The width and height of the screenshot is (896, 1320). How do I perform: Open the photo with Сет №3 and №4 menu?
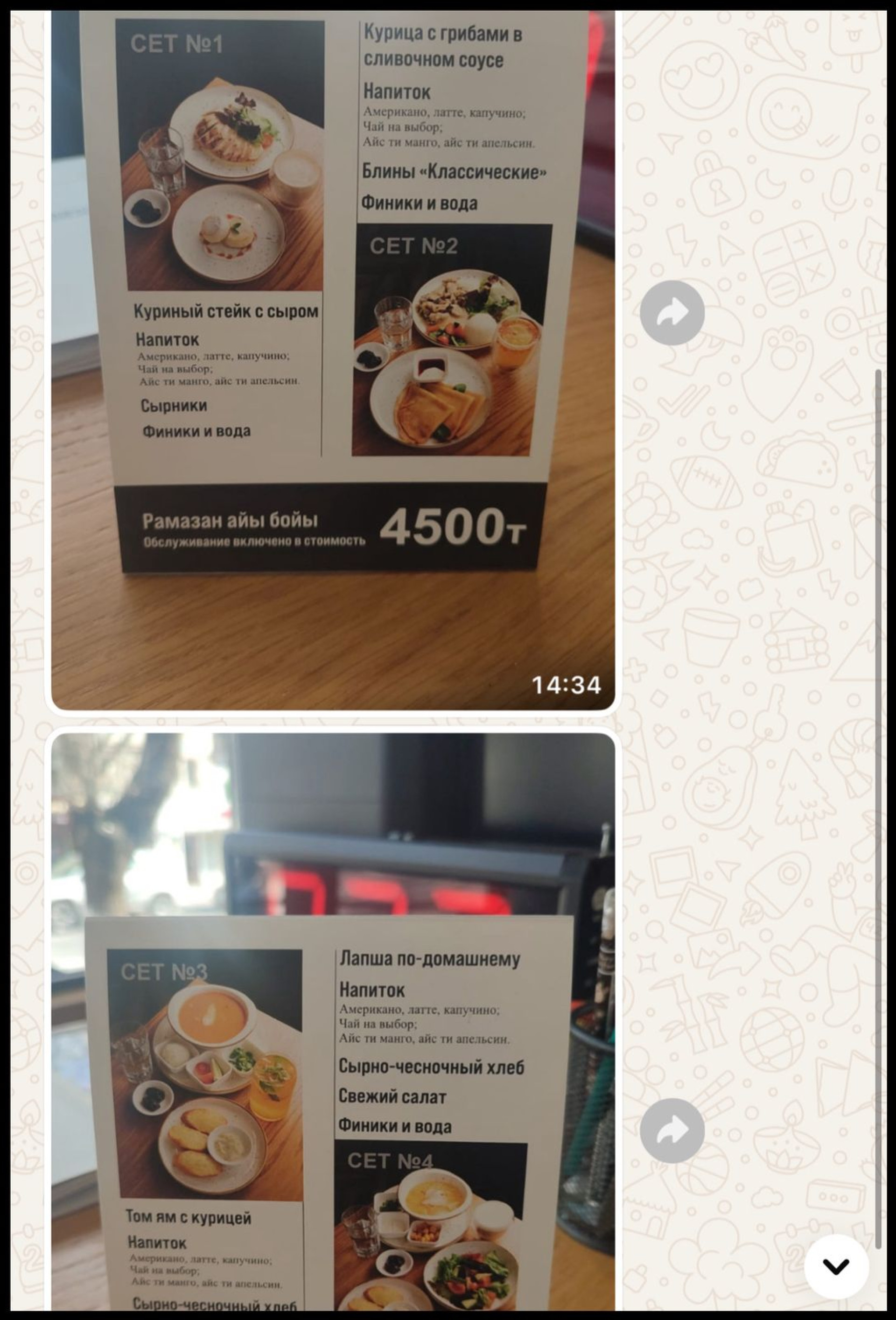coord(333,1022)
